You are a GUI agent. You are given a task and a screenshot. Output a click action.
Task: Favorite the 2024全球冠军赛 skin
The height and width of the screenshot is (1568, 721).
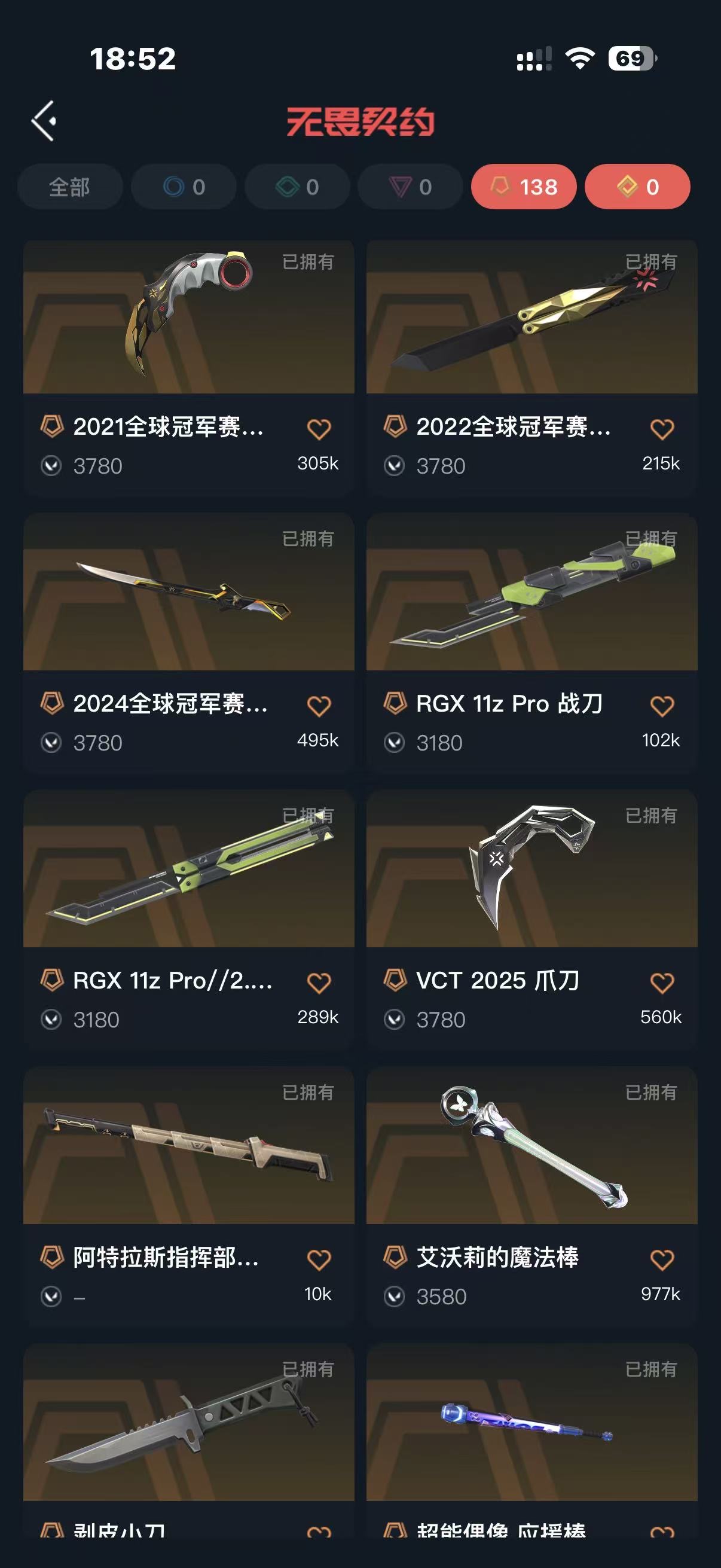[x=319, y=706]
